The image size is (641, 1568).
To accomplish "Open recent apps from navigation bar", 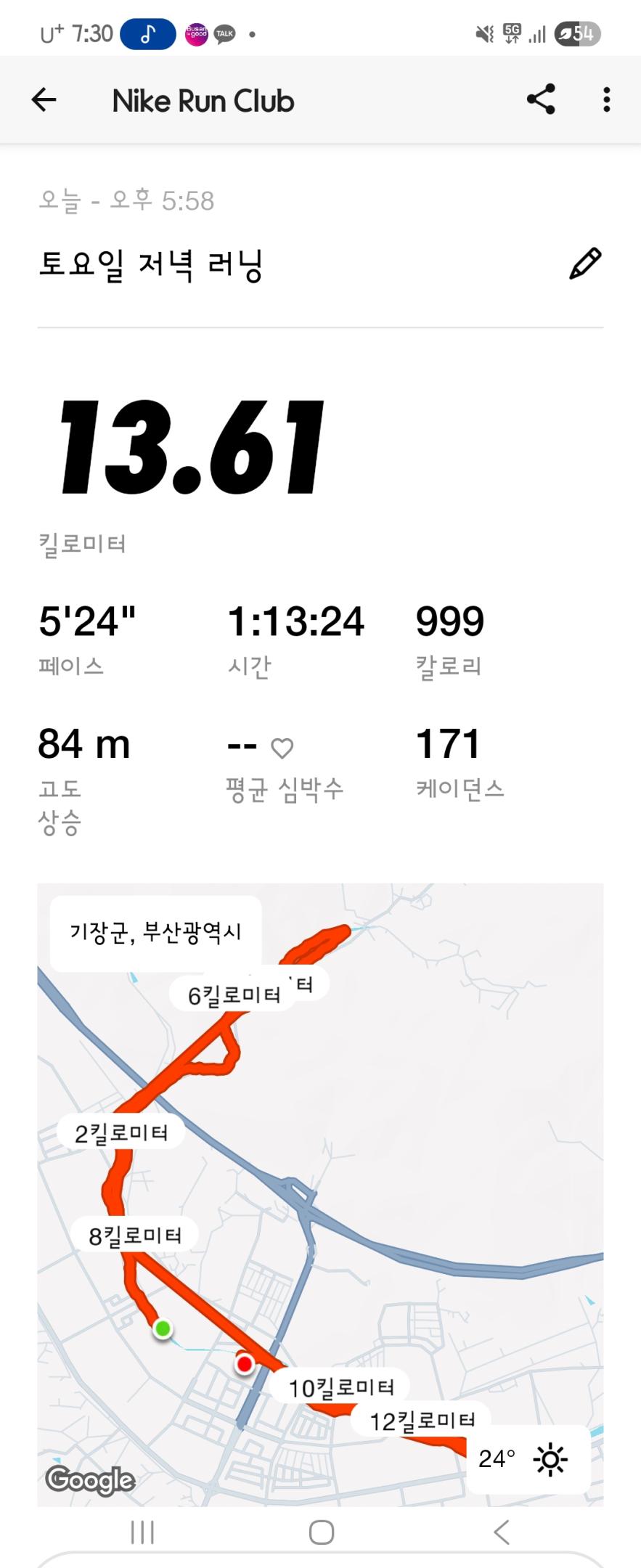I will point(142,1532).
